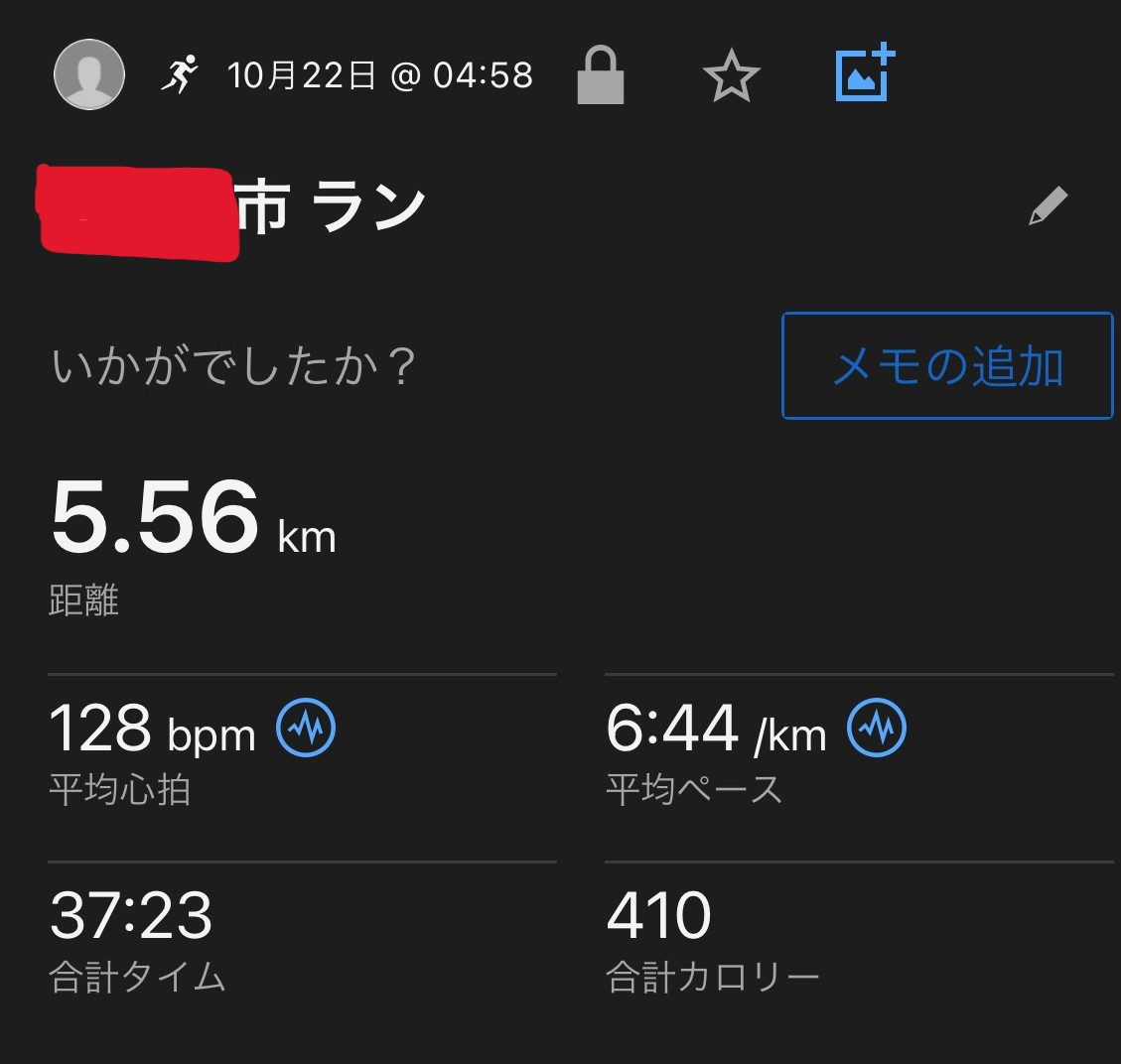The height and width of the screenshot is (1064, 1121).
Task: Open the profile avatar
Action: click(89, 74)
